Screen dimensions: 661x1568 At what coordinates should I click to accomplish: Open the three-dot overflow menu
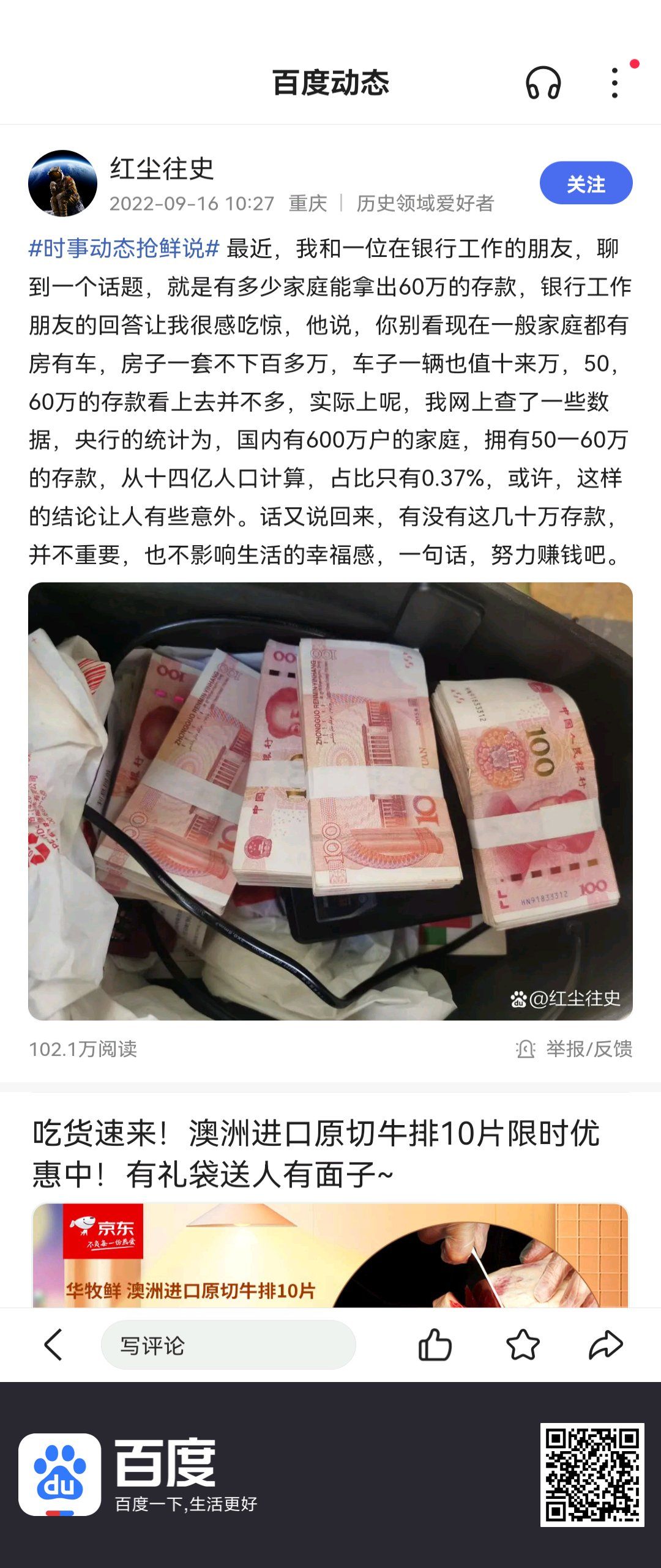point(615,83)
